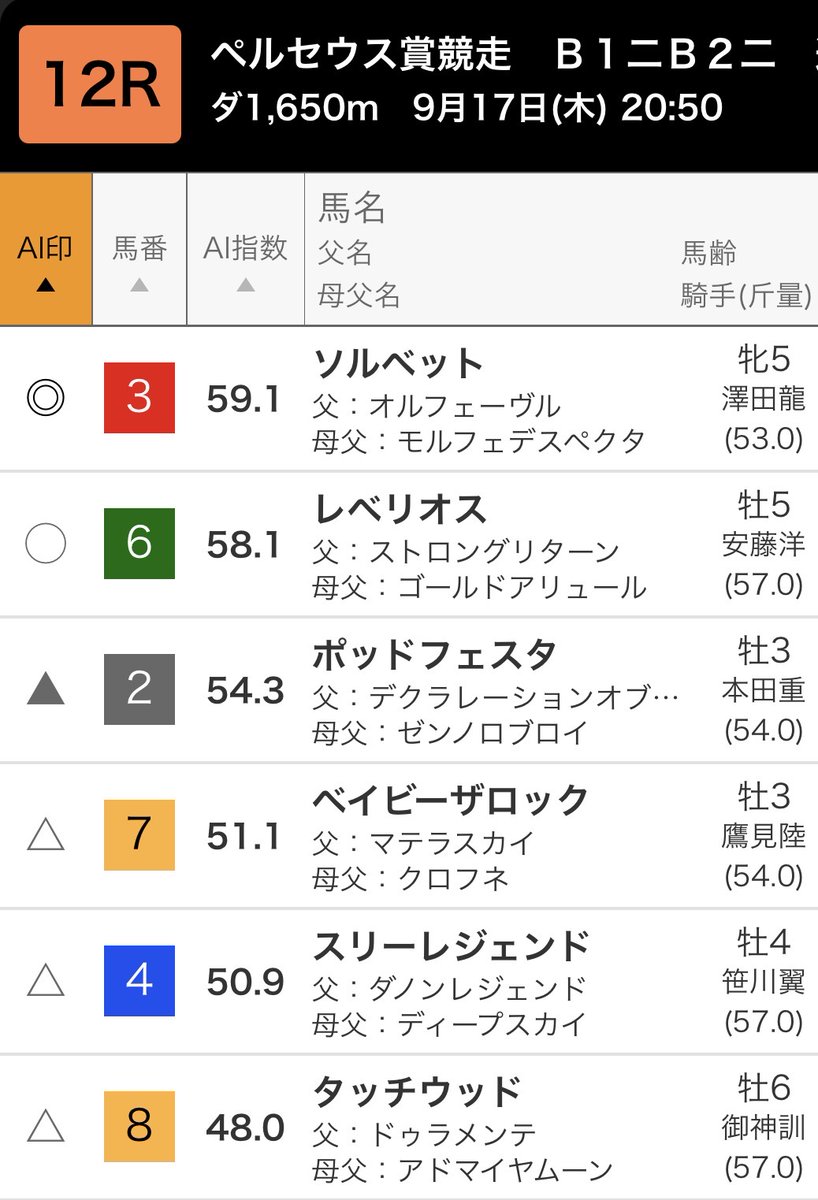Open horse ソルベット row
This screenshot has height=1200, width=818.
[x=409, y=398]
